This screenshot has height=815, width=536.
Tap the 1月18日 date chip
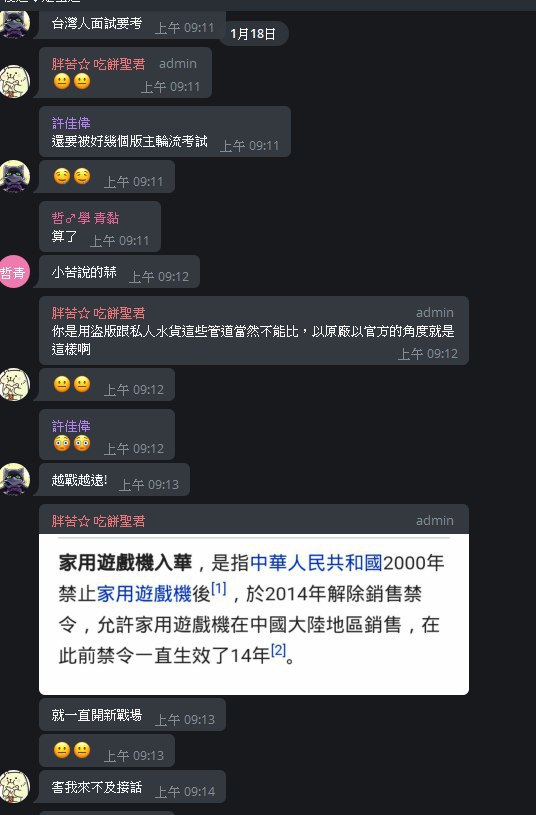pyautogui.click(x=253, y=34)
